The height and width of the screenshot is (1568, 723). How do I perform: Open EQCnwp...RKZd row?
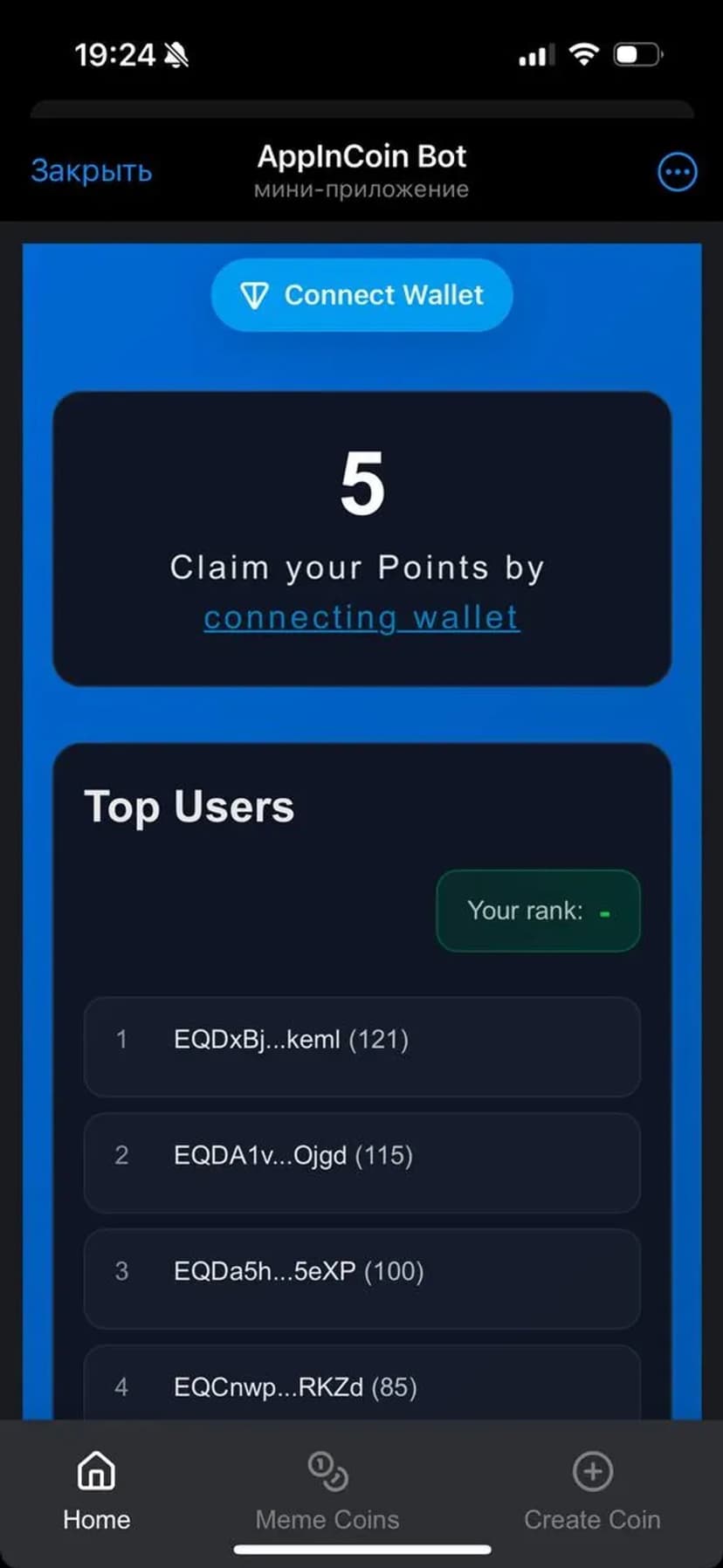point(361,1386)
